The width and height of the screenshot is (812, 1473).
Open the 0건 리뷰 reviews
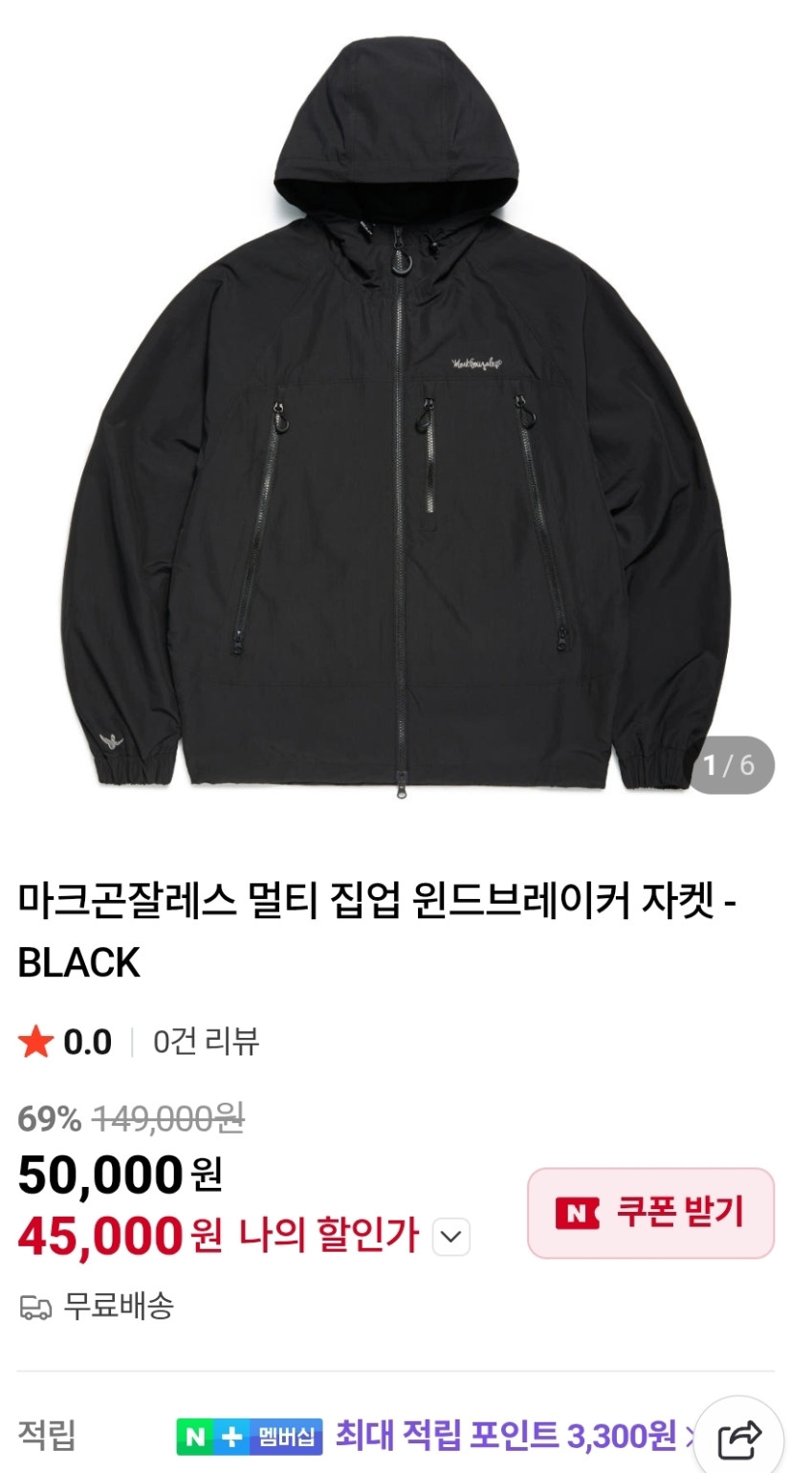click(x=206, y=1041)
